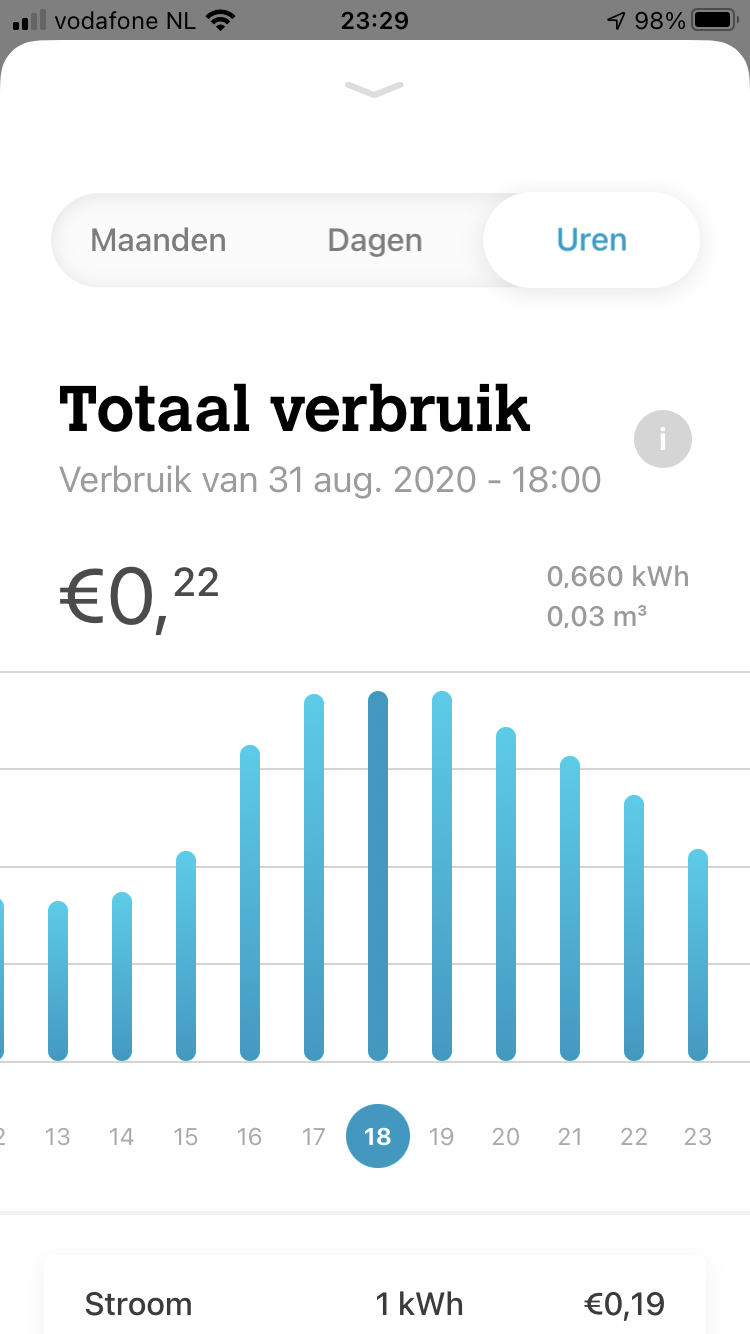Switch to the Maanden tab
The height and width of the screenshot is (1334, 750).
click(158, 240)
